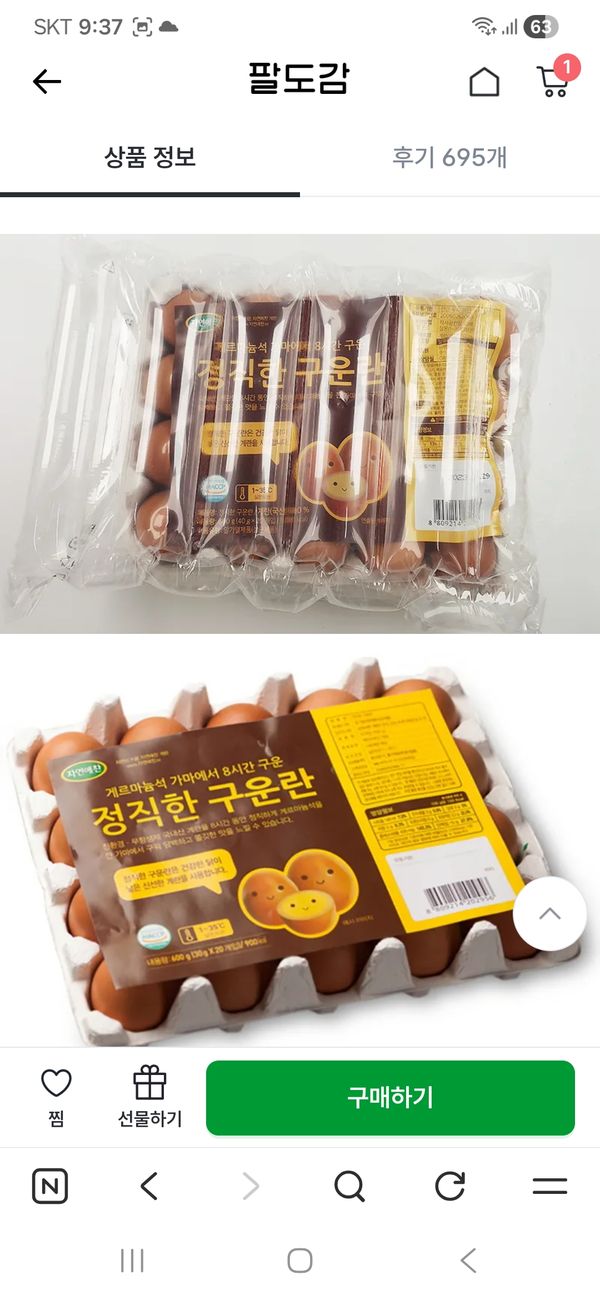Jump back to top with the up-arrow button
Viewport: 600px width, 1300px height.
[549, 914]
